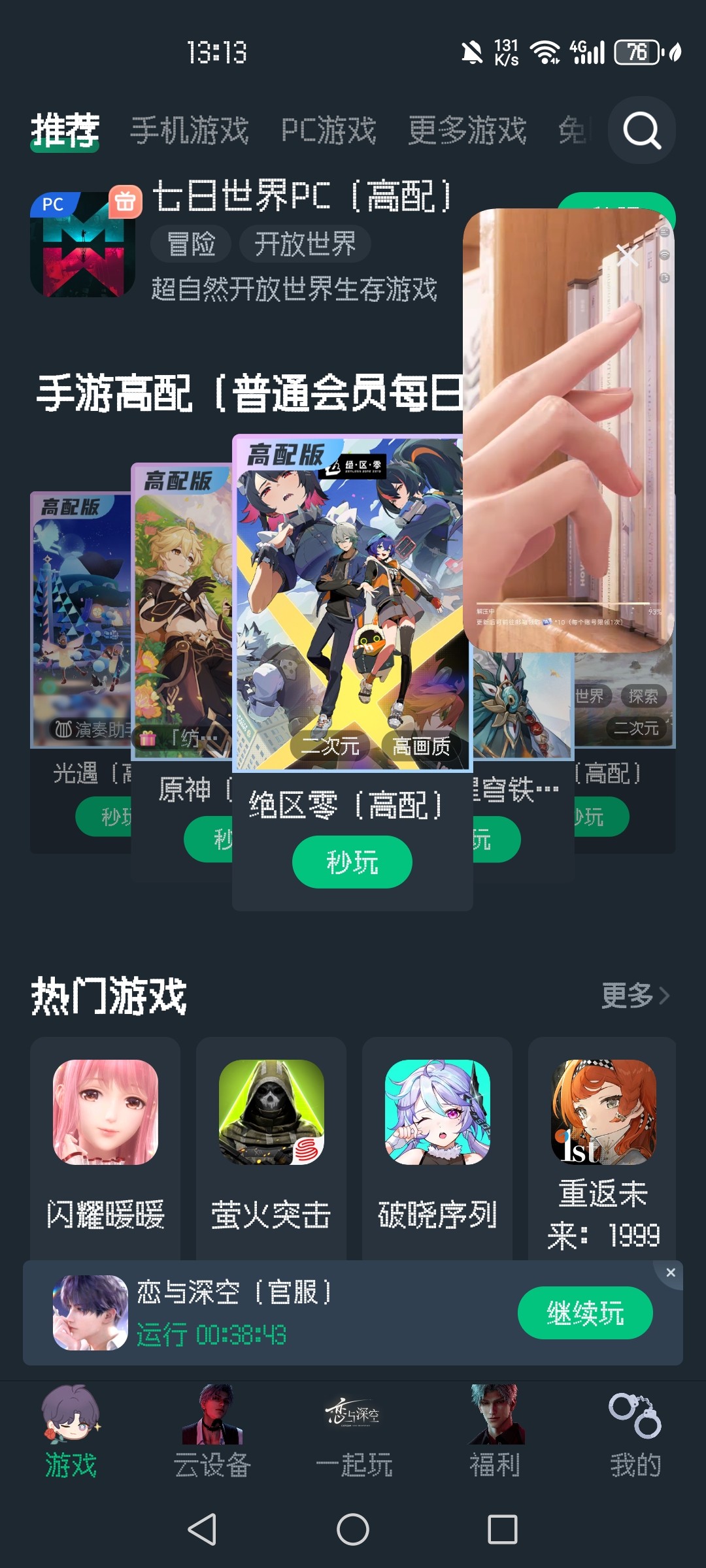Open the 我的 tab
The height and width of the screenshot is (1568, 706).
tap(635, 1431)
